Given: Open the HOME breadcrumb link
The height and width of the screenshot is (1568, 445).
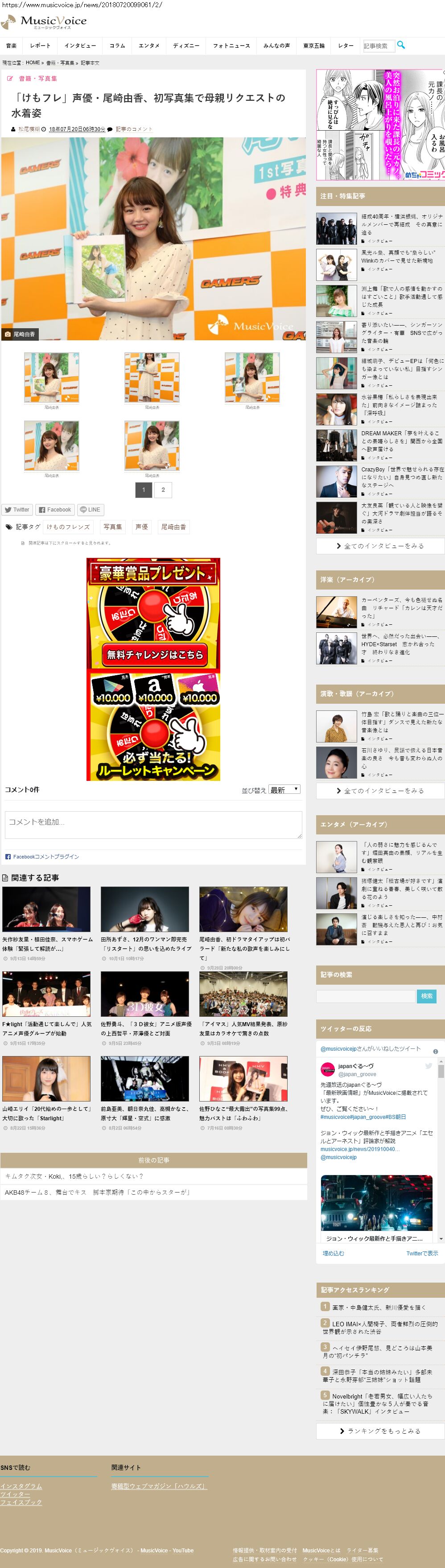Looking at the screenshot, I should pos(33,63).
